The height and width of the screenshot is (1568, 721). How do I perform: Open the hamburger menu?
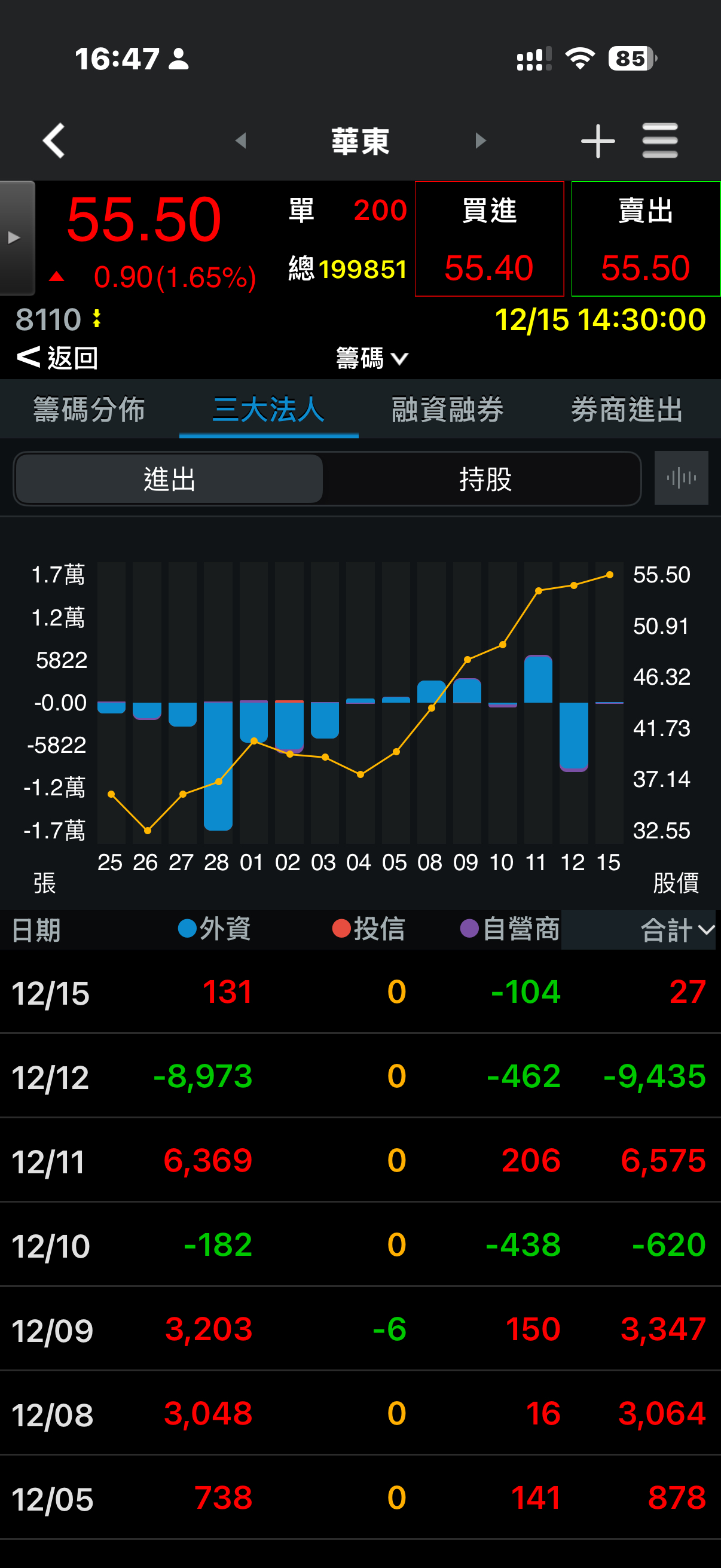659,141
